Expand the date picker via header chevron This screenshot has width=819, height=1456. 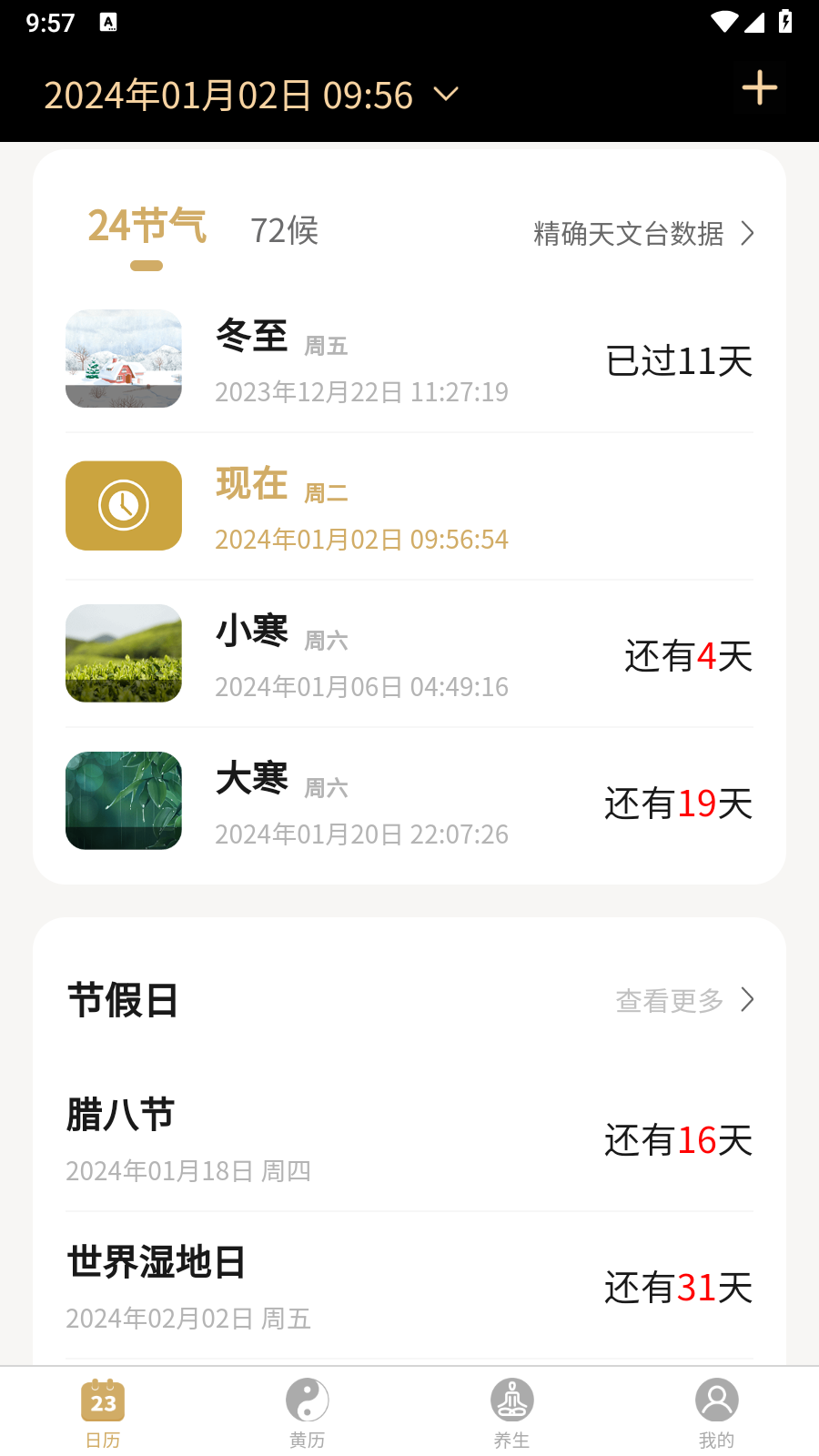445,94
